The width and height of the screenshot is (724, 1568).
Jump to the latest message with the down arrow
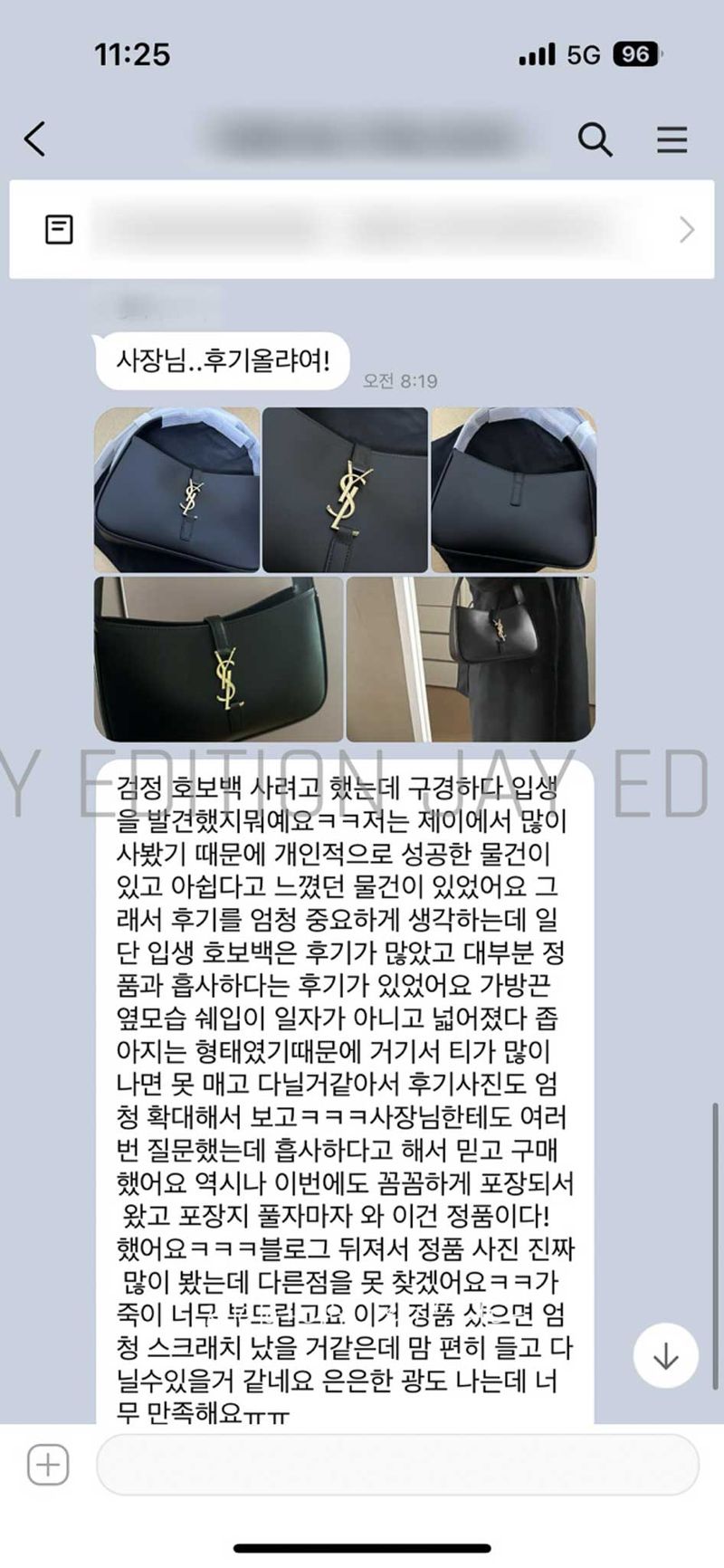[x=665, y=1355]
